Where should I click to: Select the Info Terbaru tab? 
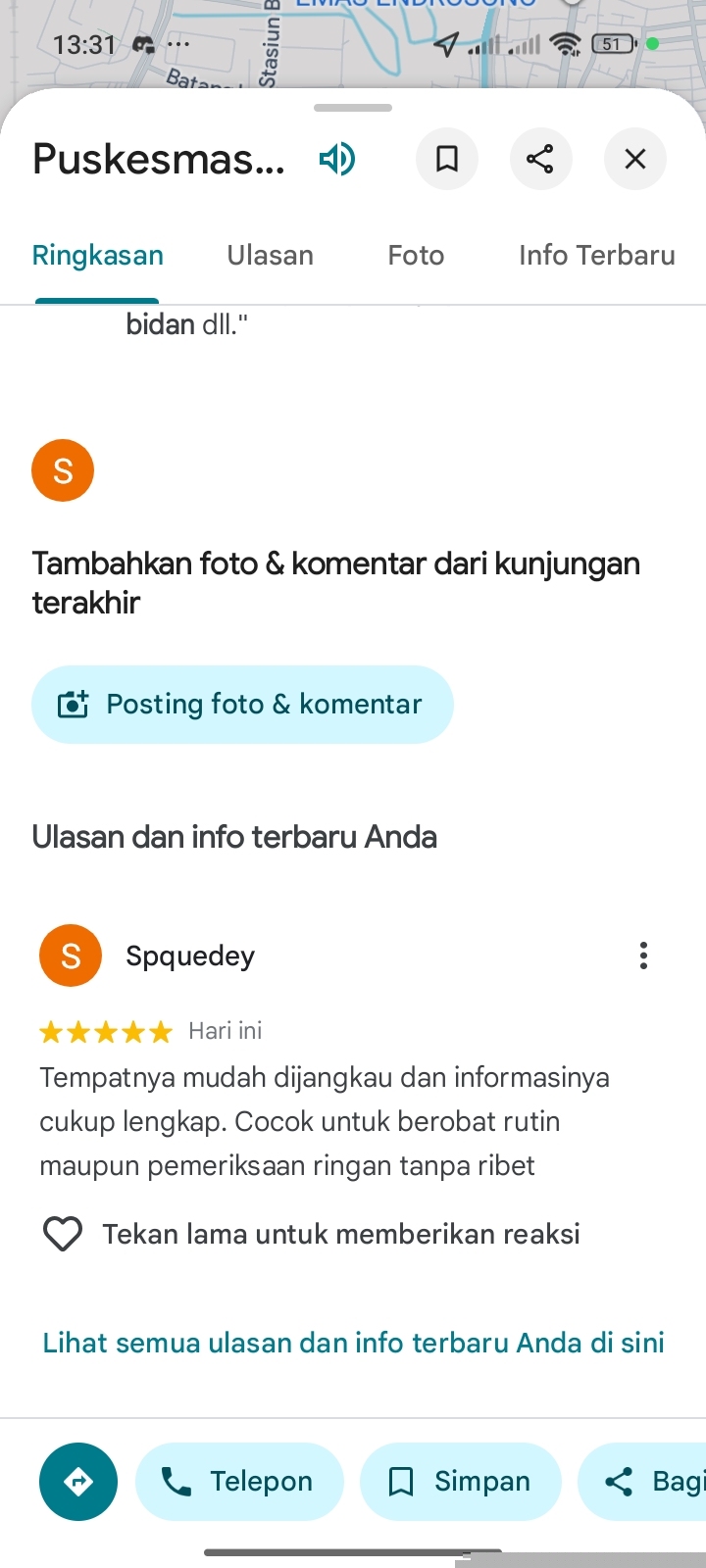(596, 256)
